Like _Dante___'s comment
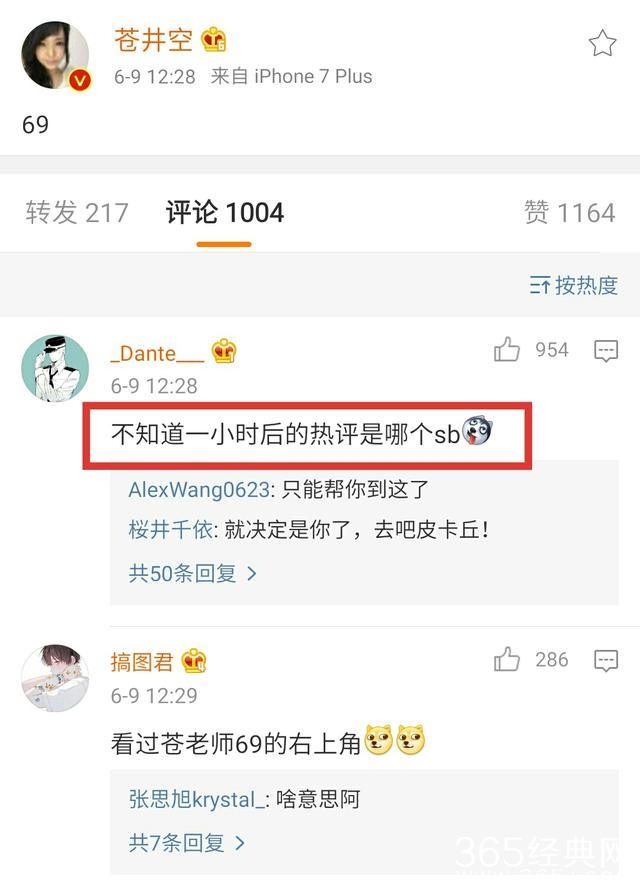 pos(508,350)
